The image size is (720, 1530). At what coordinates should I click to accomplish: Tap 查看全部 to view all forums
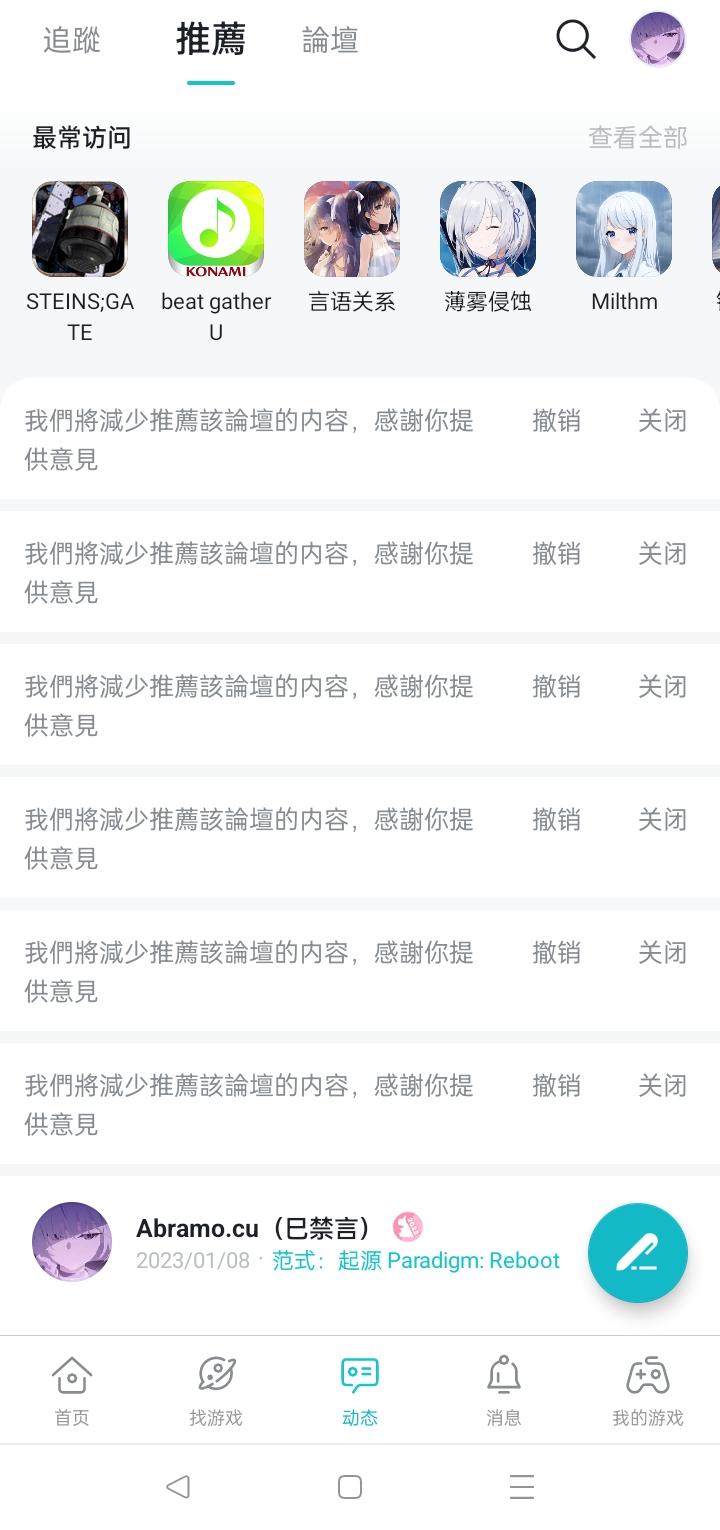(x=638, y=138)
